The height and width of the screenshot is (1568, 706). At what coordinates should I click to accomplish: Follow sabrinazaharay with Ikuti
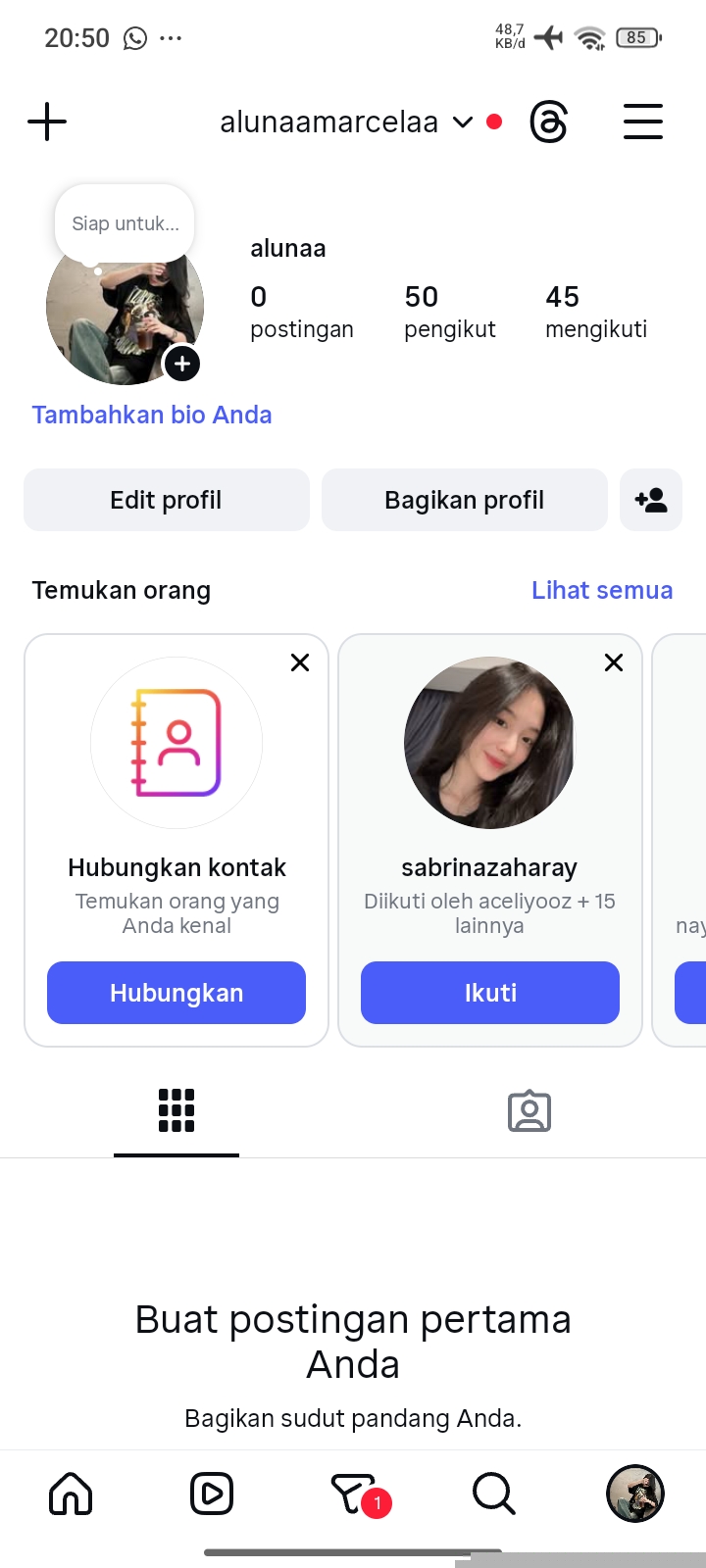pos(490,993)
